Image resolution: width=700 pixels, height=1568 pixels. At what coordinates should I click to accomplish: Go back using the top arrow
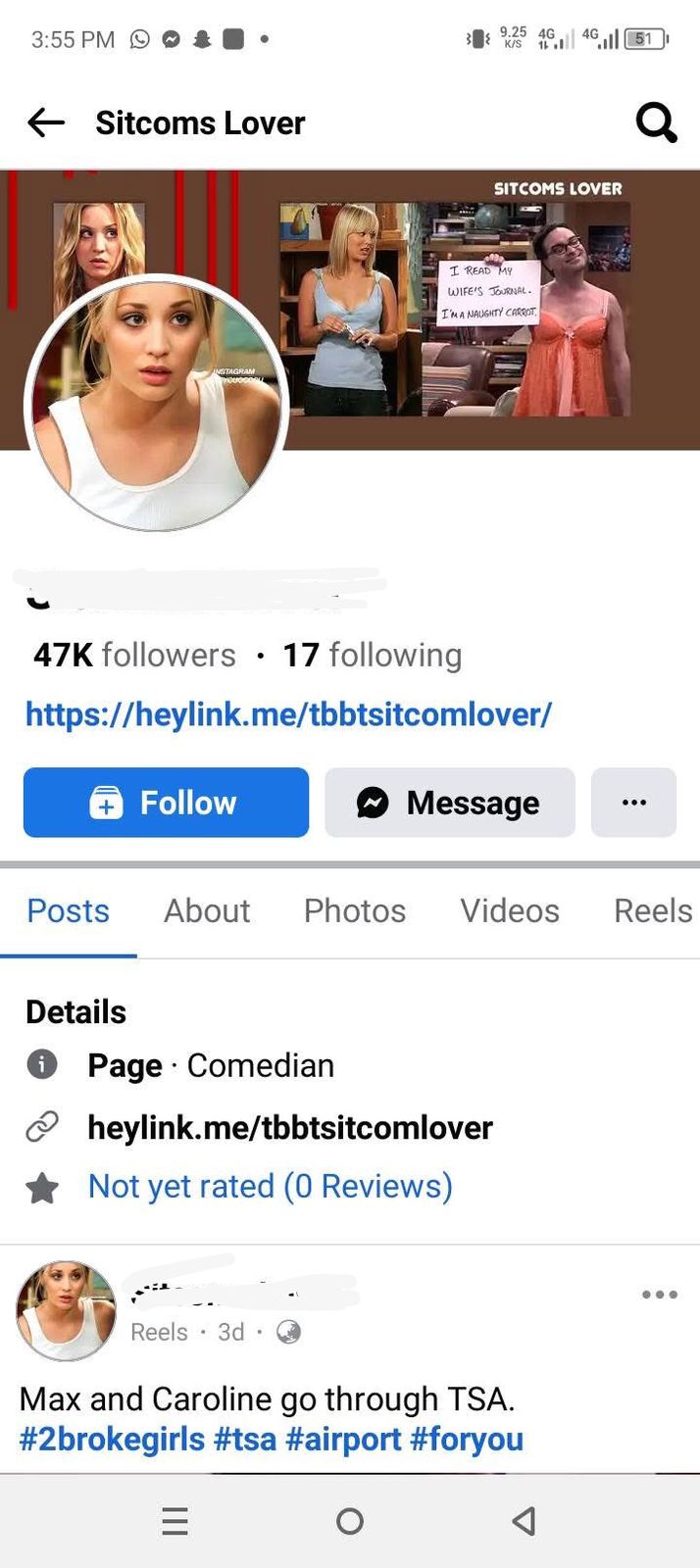pos(46,122)
